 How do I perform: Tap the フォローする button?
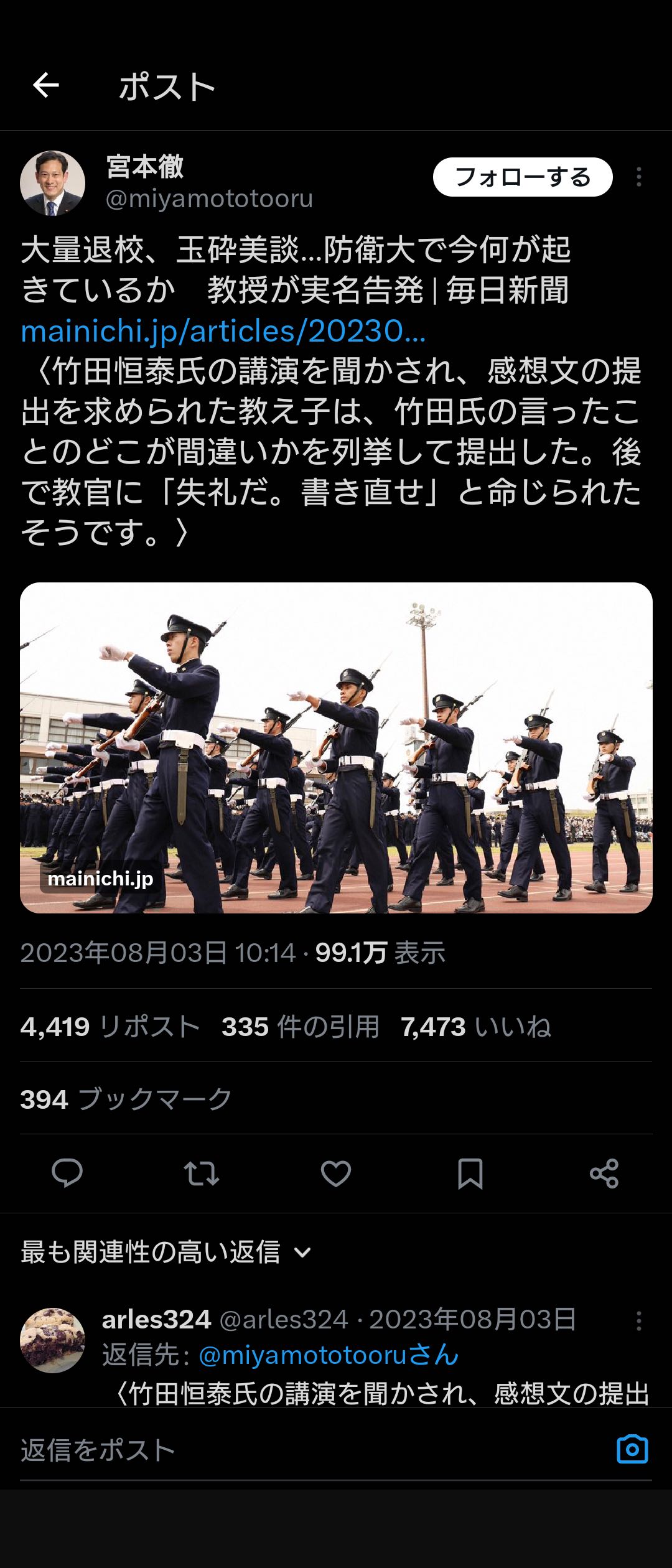tap(523, 177)
